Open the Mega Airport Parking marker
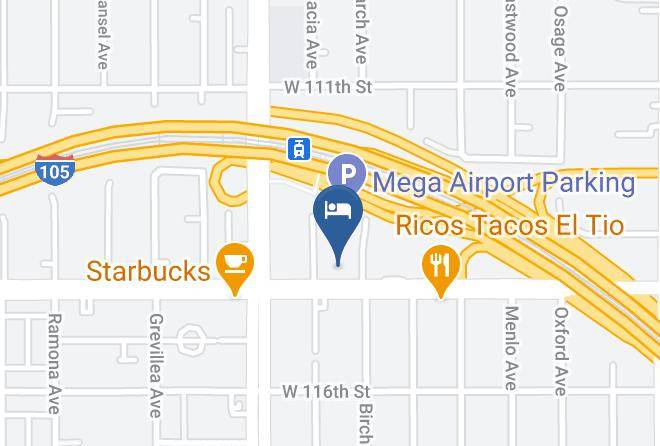 pos(347,173)
